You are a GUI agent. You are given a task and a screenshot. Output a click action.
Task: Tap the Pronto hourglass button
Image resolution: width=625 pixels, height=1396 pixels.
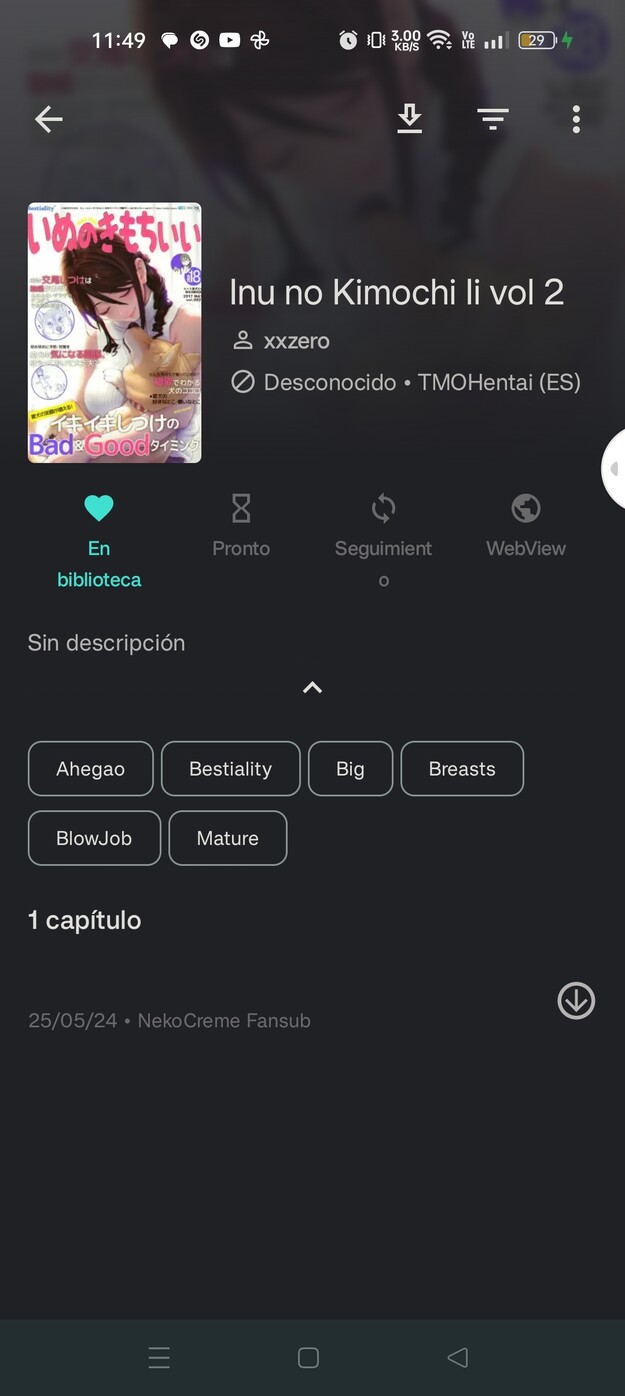coord(241,526)
